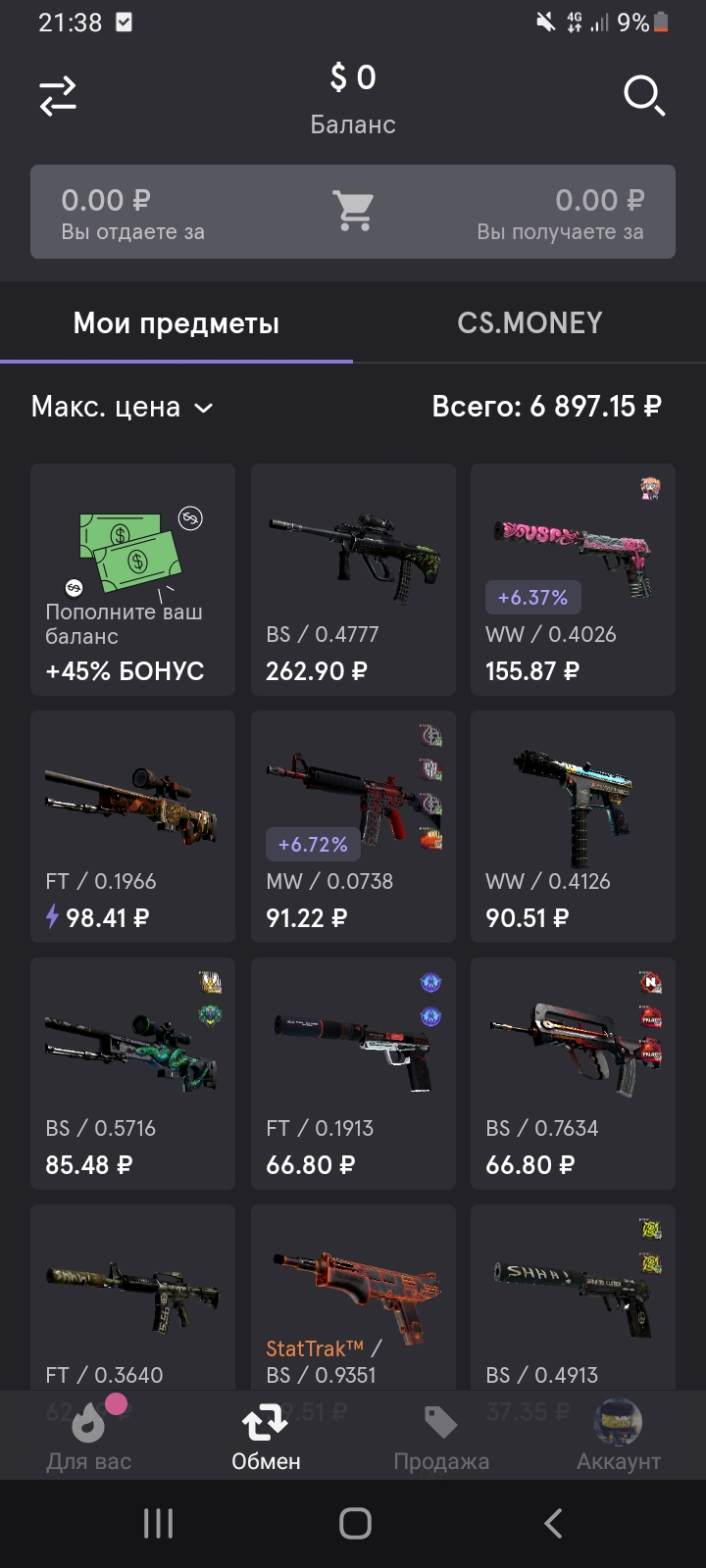
Task: Choose the FT / 0.1913 pistol card
Action: 353,1074
